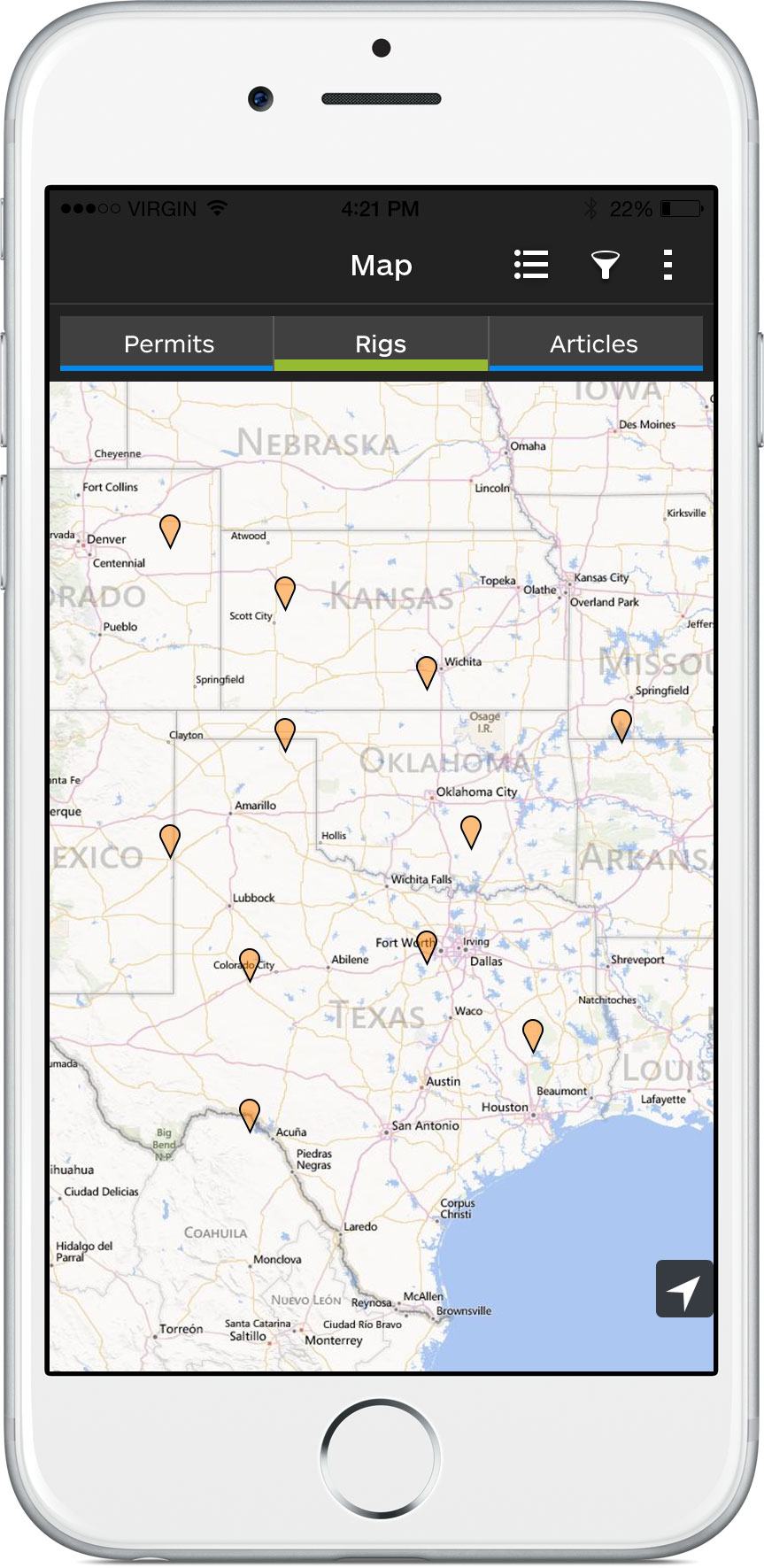Open the rig pin near Scott City
The image size is (764, 1568).
(285, 593)
